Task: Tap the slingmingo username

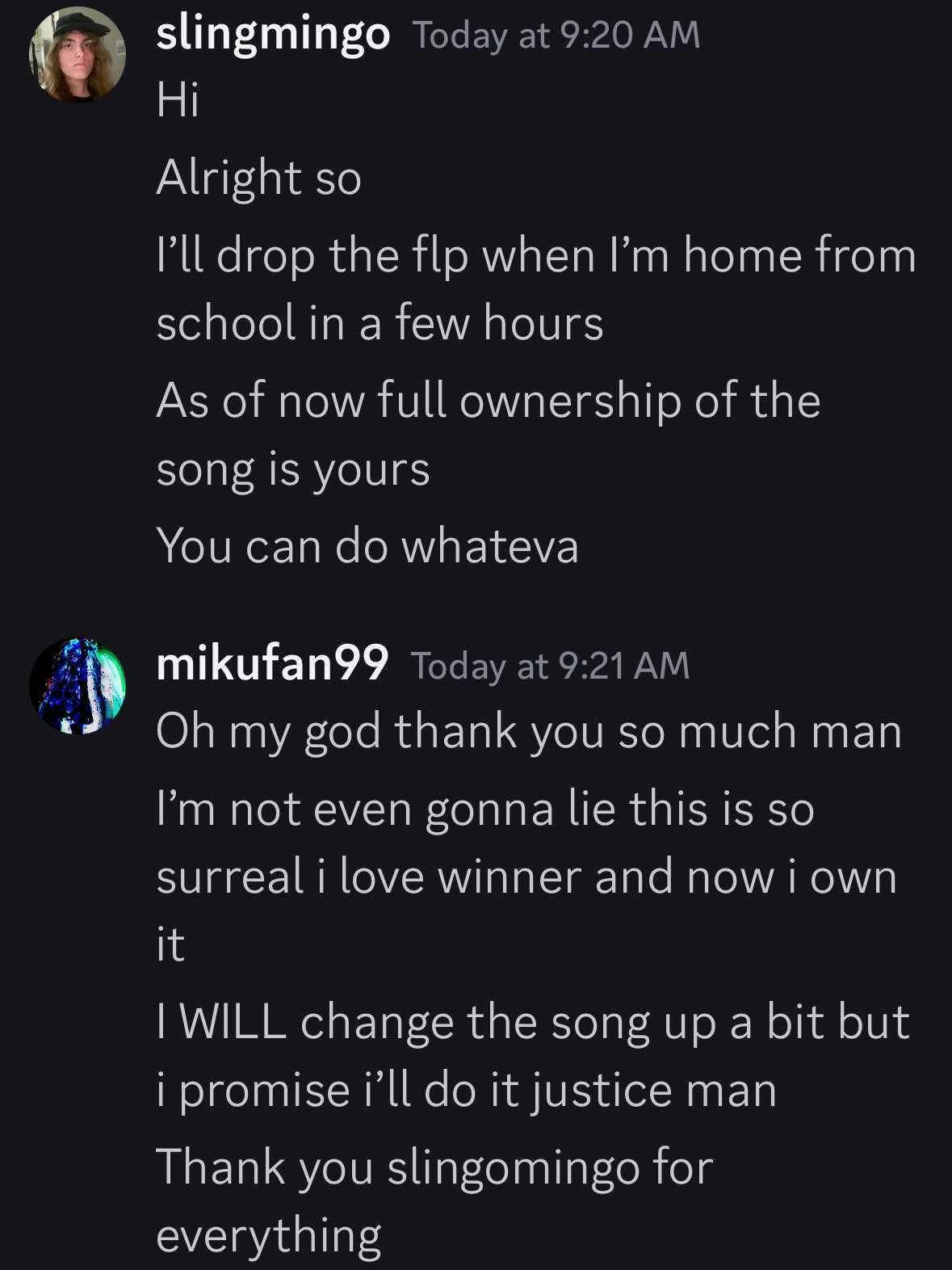Action: pos(273,34)
